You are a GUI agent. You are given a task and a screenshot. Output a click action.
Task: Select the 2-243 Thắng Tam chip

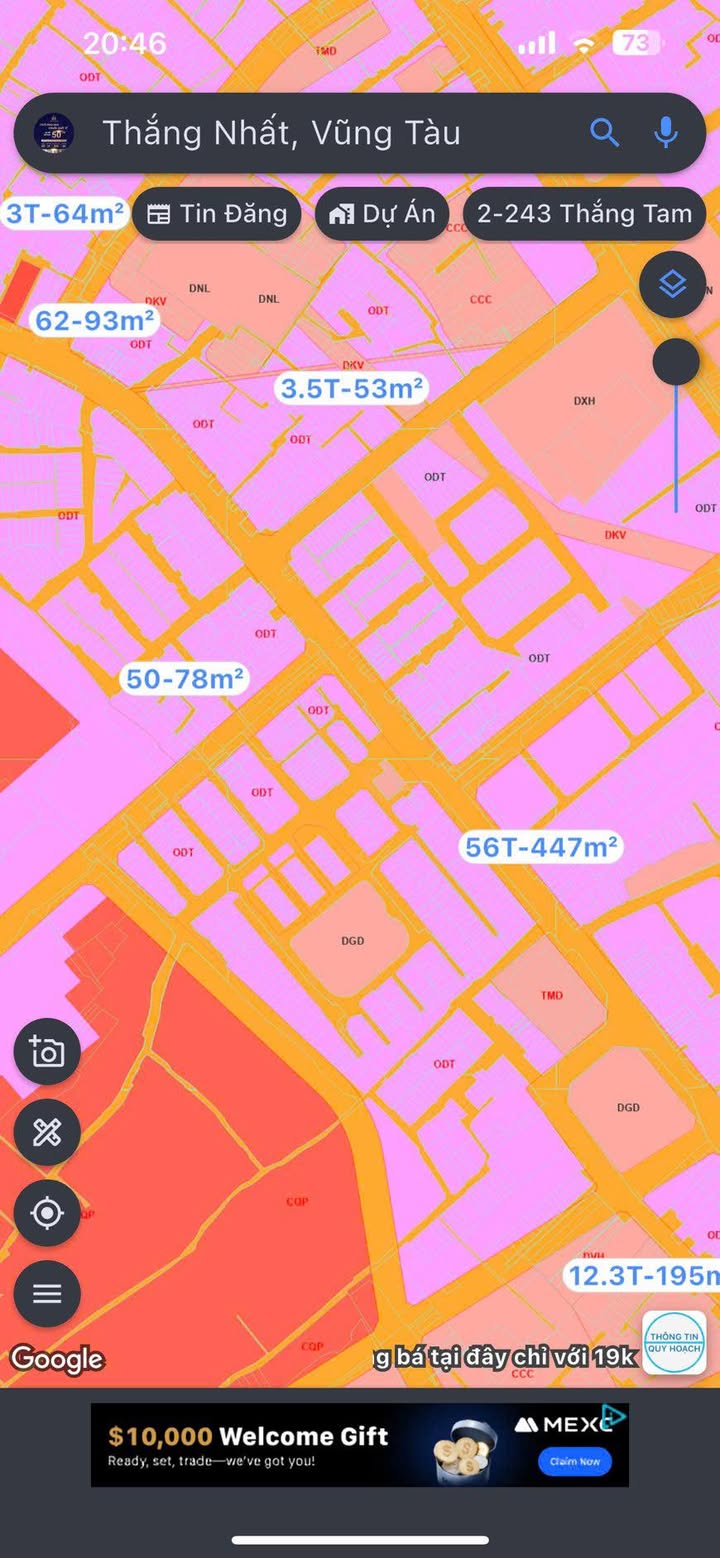(x=584, y=214)
